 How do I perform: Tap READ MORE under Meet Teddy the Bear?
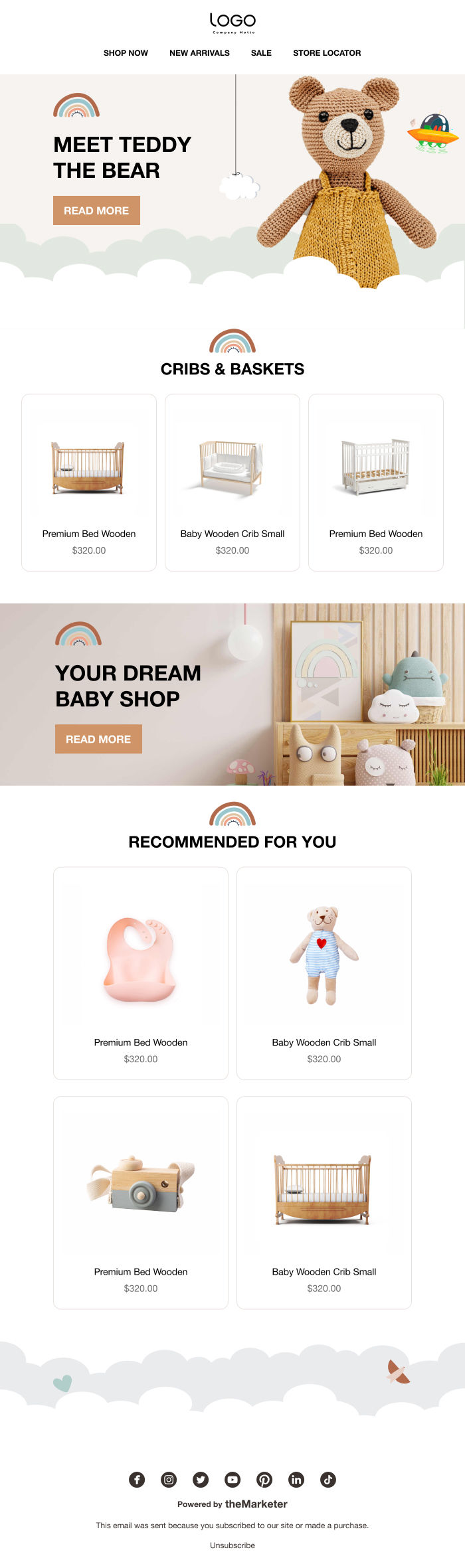(96, 210)
